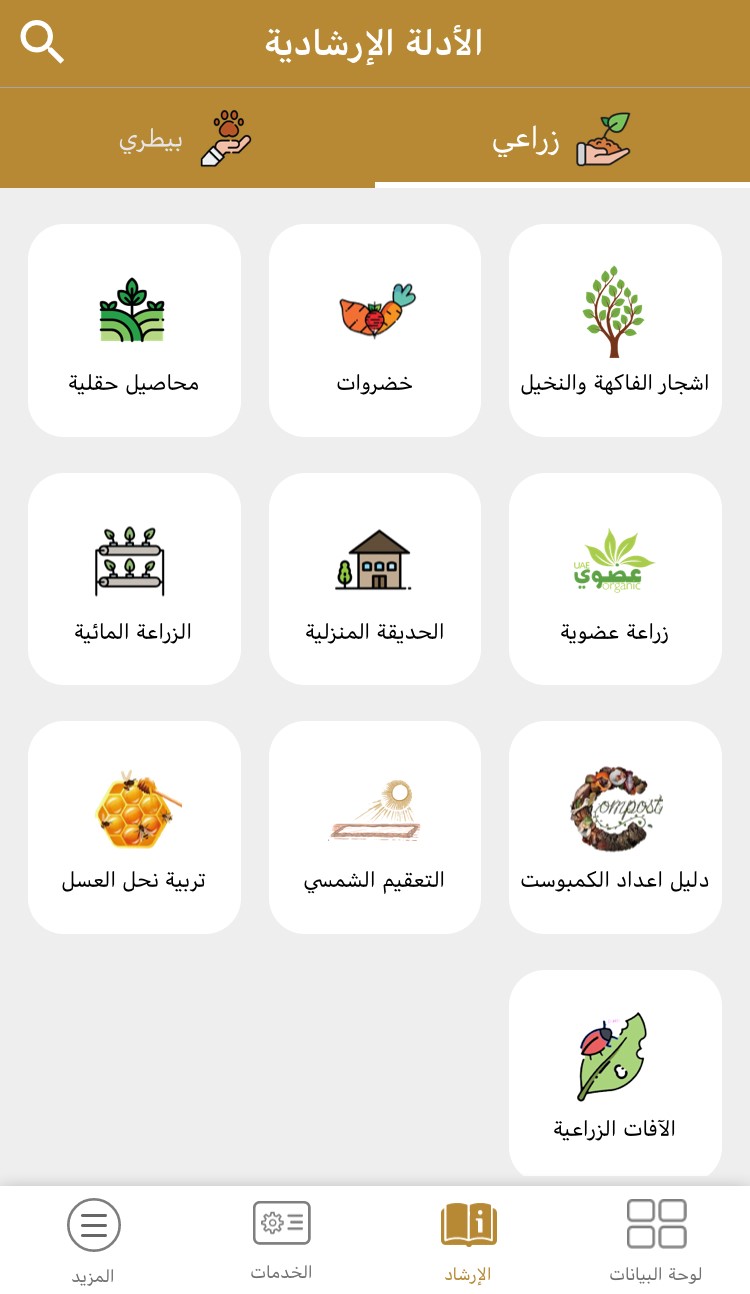Open the المزيد more menu tab
This screenshot has height=1294, width=750.
tap(93, 1240)
